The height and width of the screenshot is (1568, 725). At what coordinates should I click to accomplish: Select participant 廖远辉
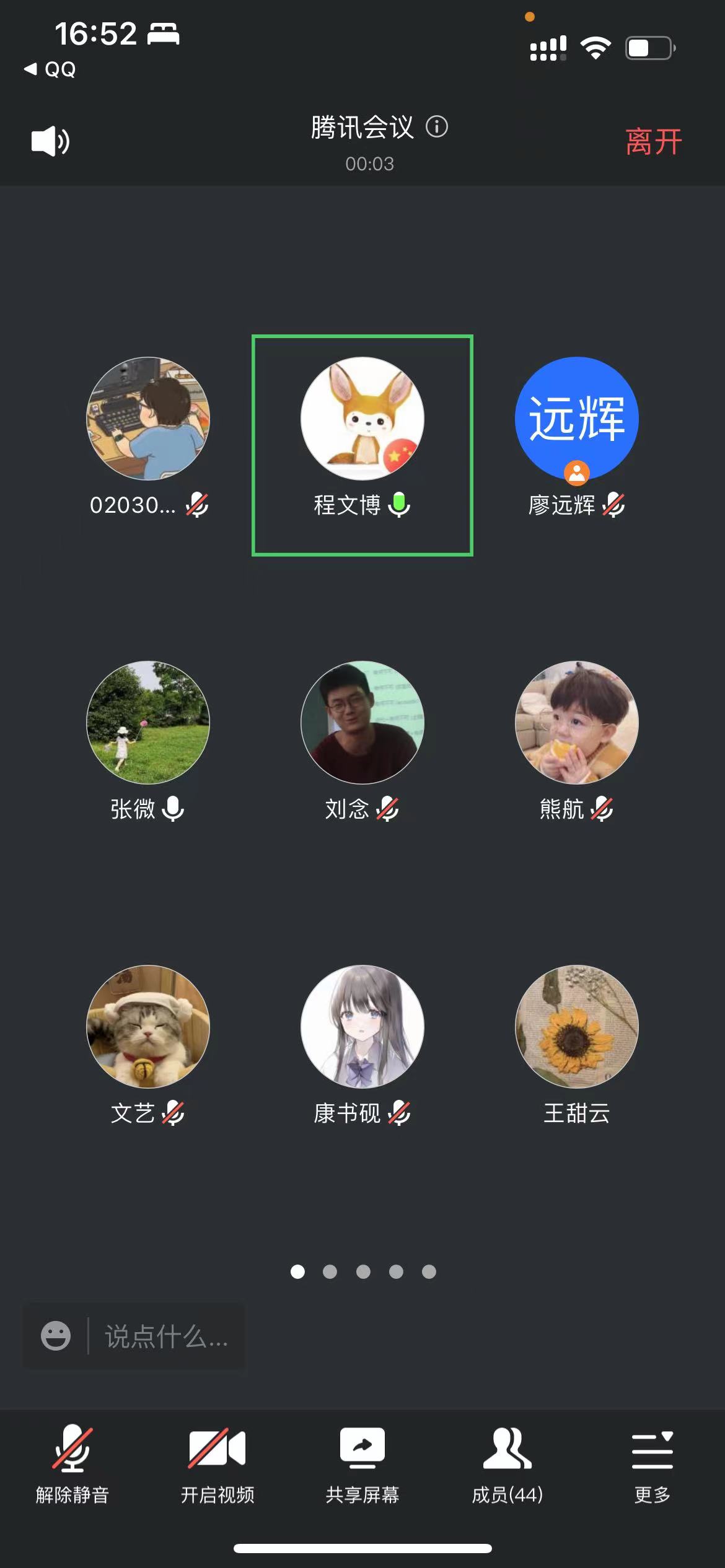(x=576, y=419)
